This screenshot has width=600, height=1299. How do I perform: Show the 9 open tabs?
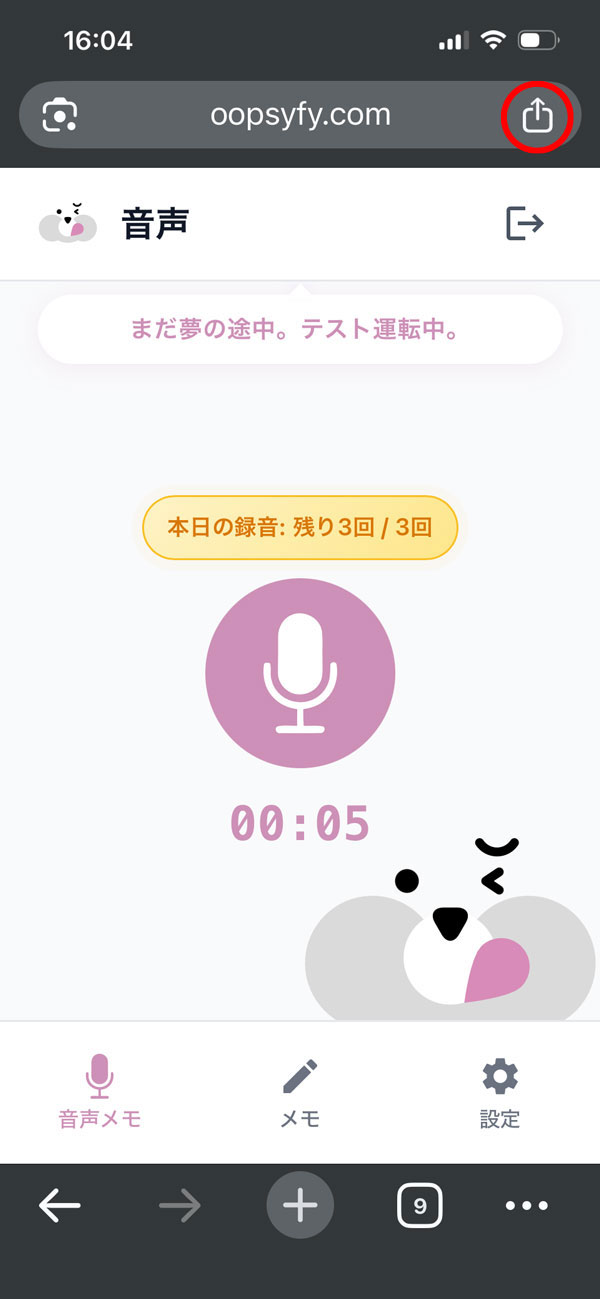[420, 1206]
